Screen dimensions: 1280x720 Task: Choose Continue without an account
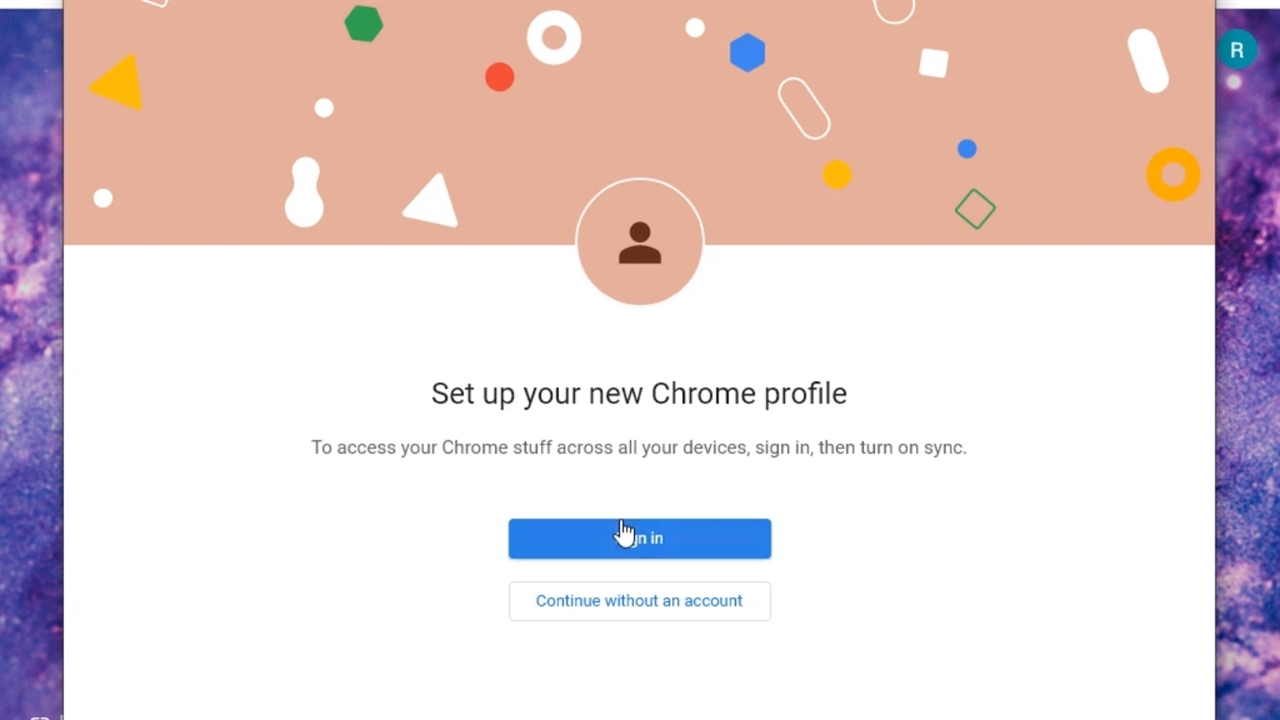(639, 601)
